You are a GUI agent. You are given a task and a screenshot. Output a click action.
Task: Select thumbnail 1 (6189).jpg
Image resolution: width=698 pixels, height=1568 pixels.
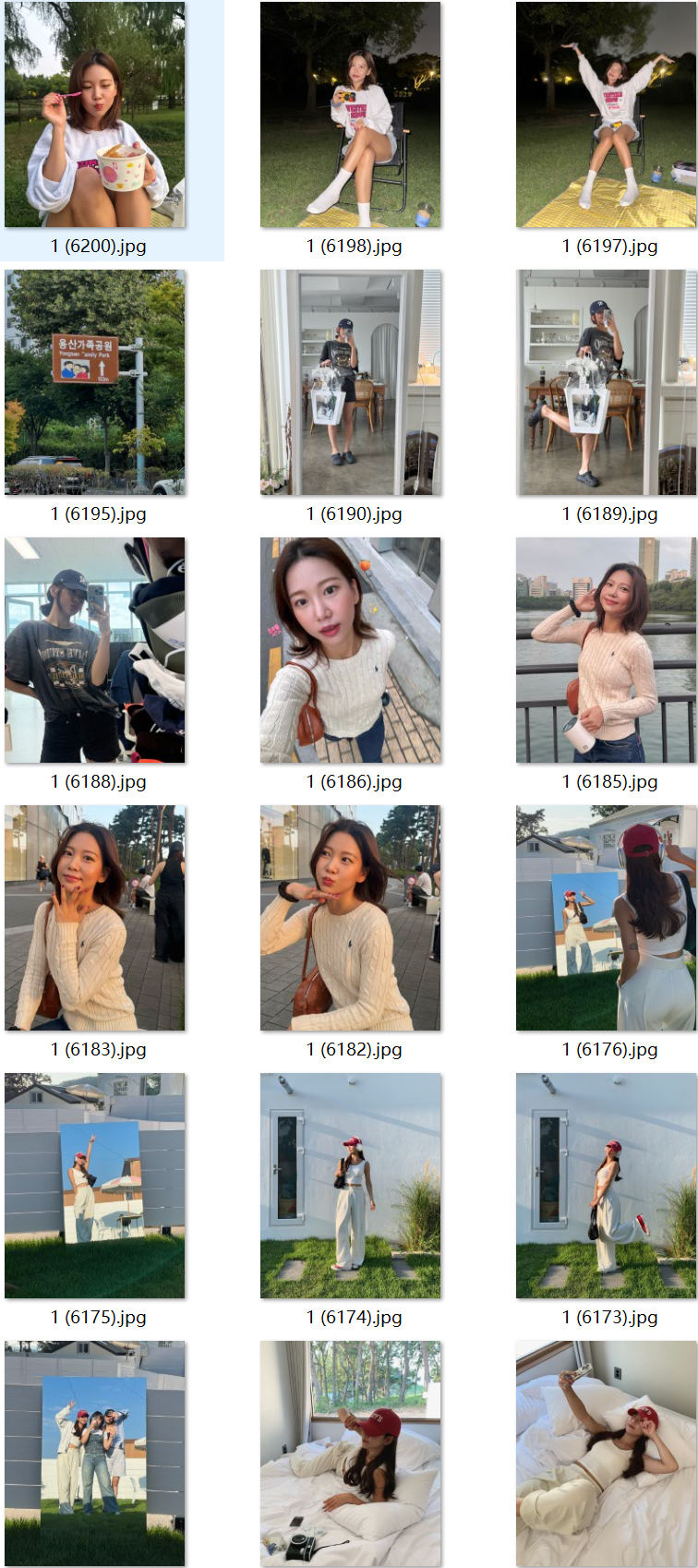point(606,382)
